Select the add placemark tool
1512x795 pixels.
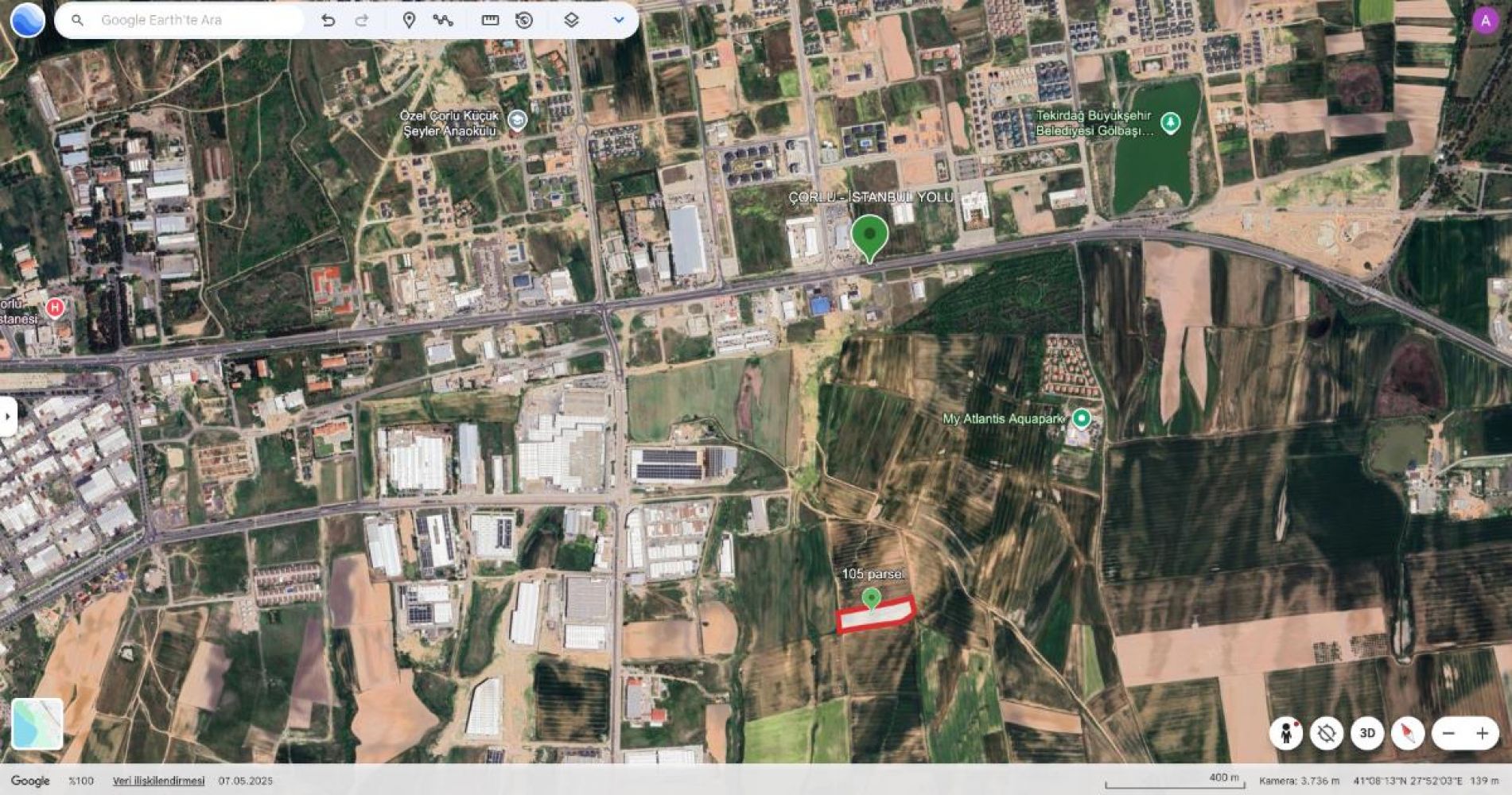click(x=409, y=20)
